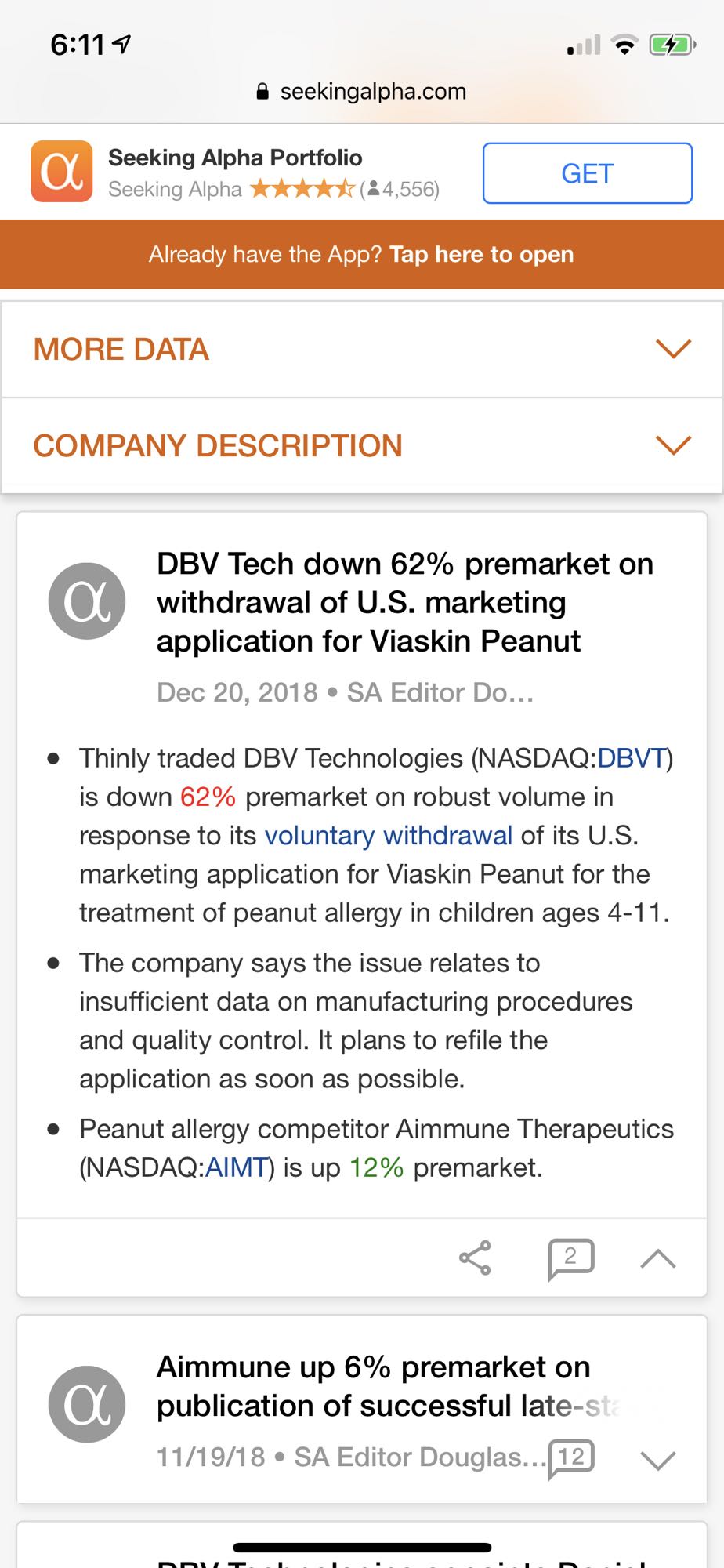Viewport: 724px width, 1568px height.
Task: Expand the Aimmune up 6% news card
Action: pyautogui.click(x=657, y=1460)
